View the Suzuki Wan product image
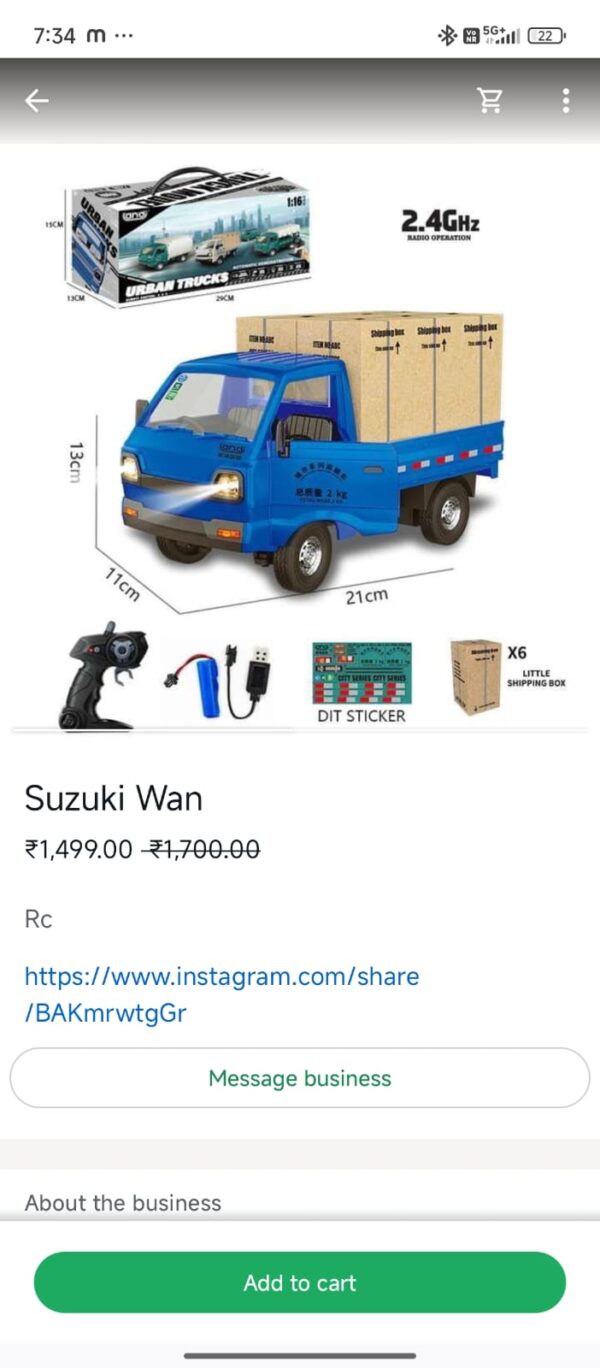The width and height of the screenshot is (600, 1368). (x=300, y=440)
